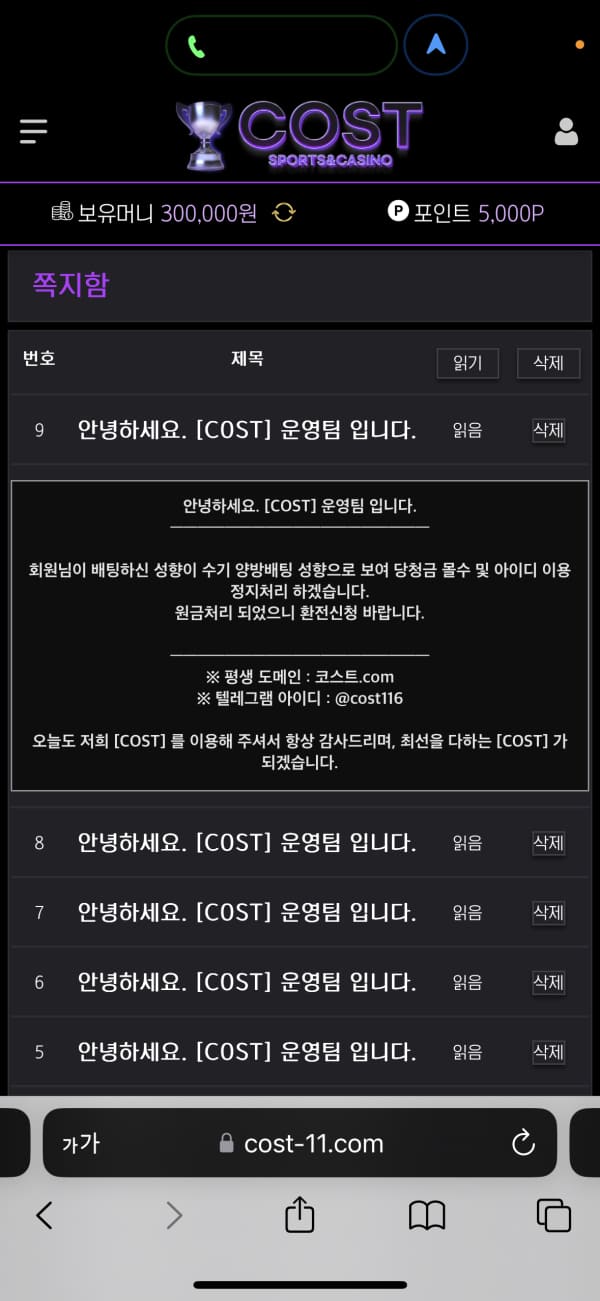
Task: Open message number 7
Action: [x=246, y=912]
